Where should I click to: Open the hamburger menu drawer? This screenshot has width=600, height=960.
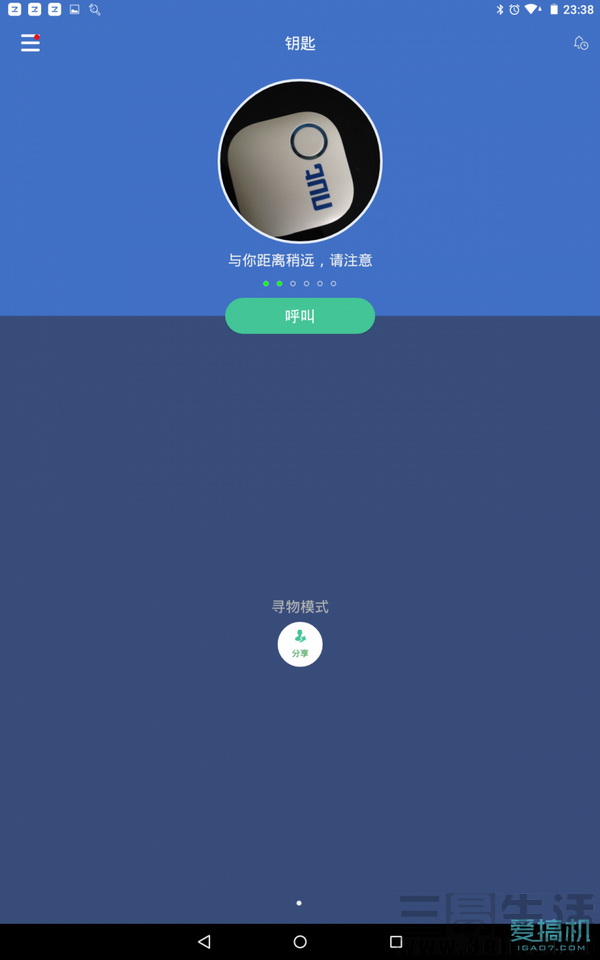[31, 43]
